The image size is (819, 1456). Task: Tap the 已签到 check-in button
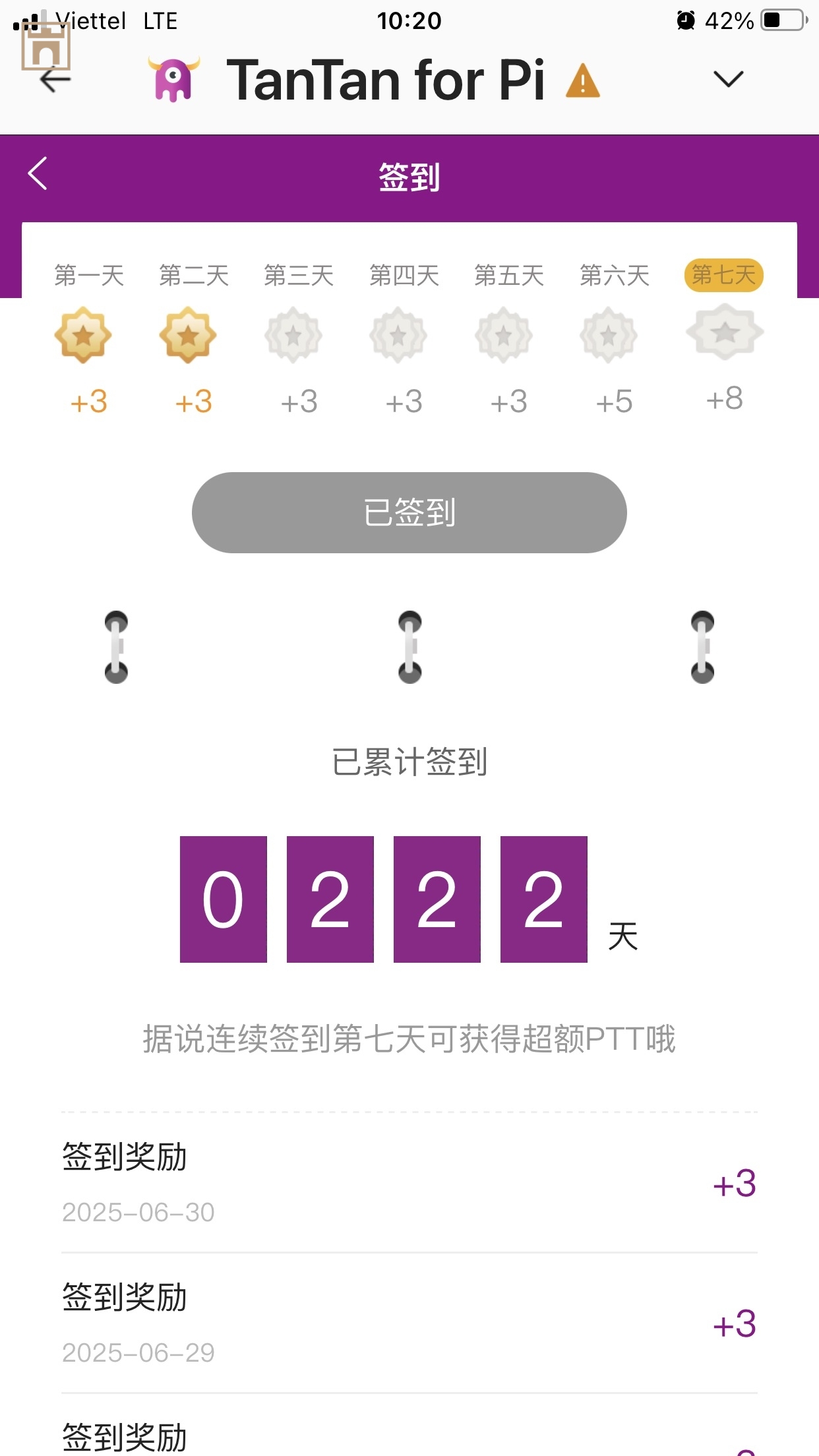coord(409,512)
